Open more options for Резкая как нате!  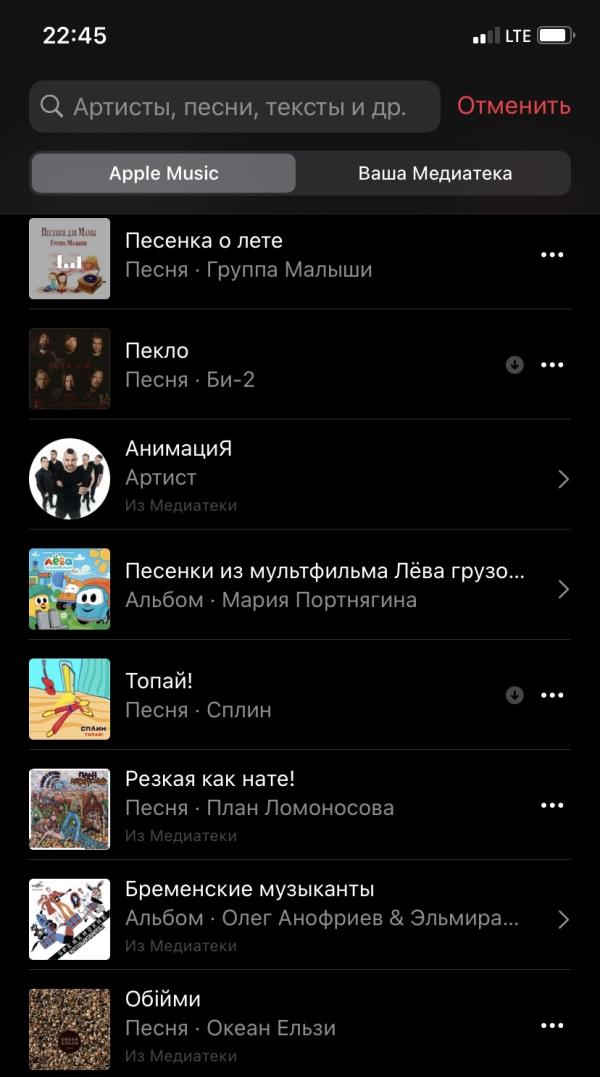coord(552,805)
